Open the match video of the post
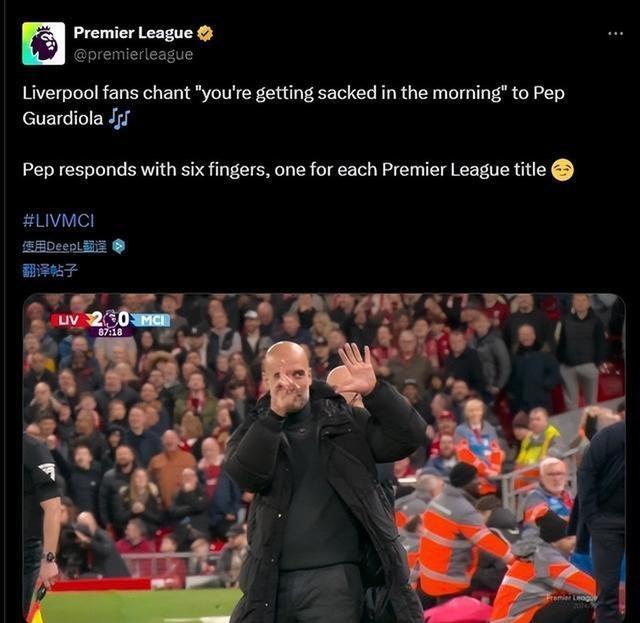This screenshot has width=640, height=623. [323, 457]
